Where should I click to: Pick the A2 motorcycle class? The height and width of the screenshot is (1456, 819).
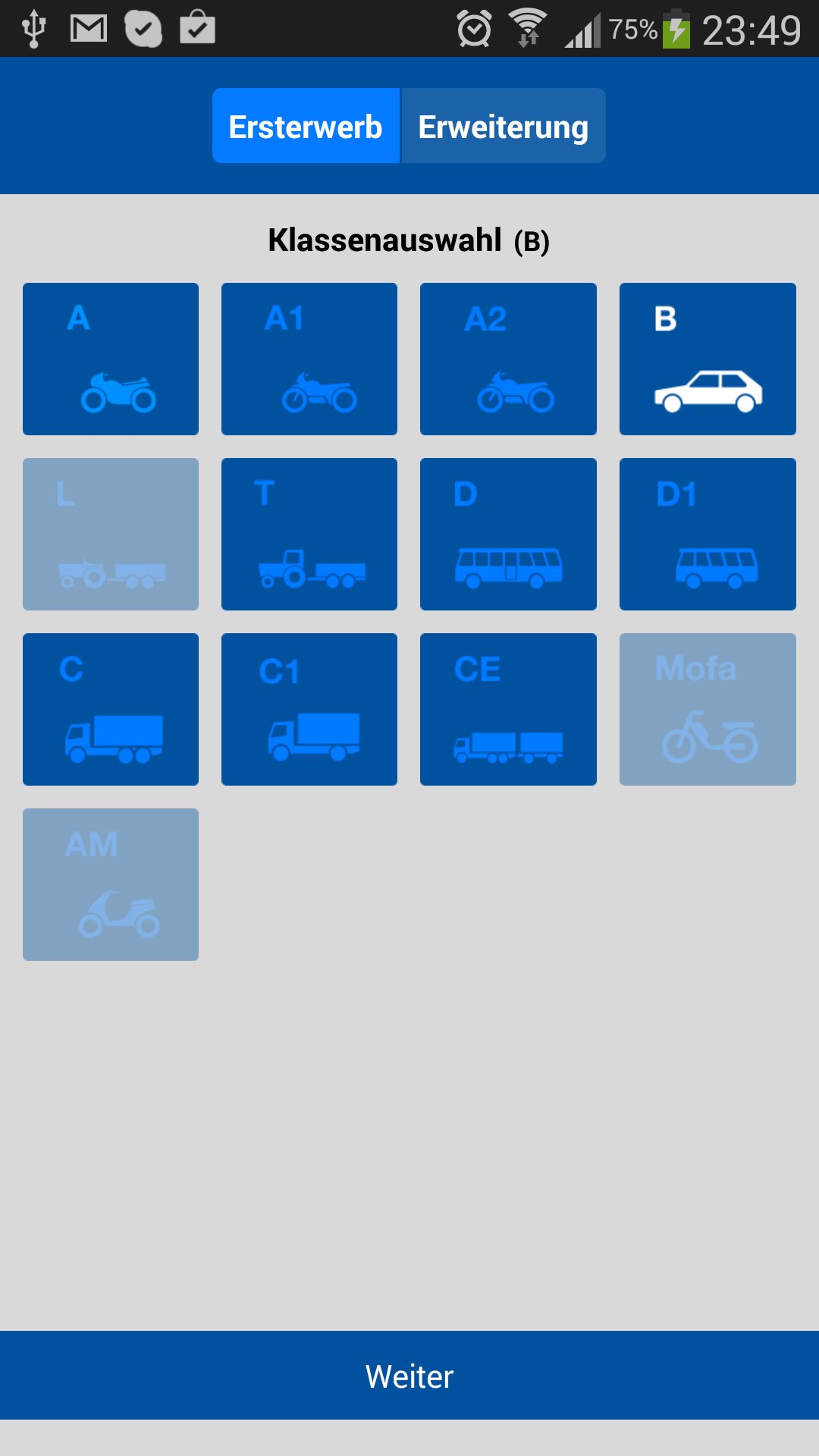pyautogui.click(x=508, y=359)
